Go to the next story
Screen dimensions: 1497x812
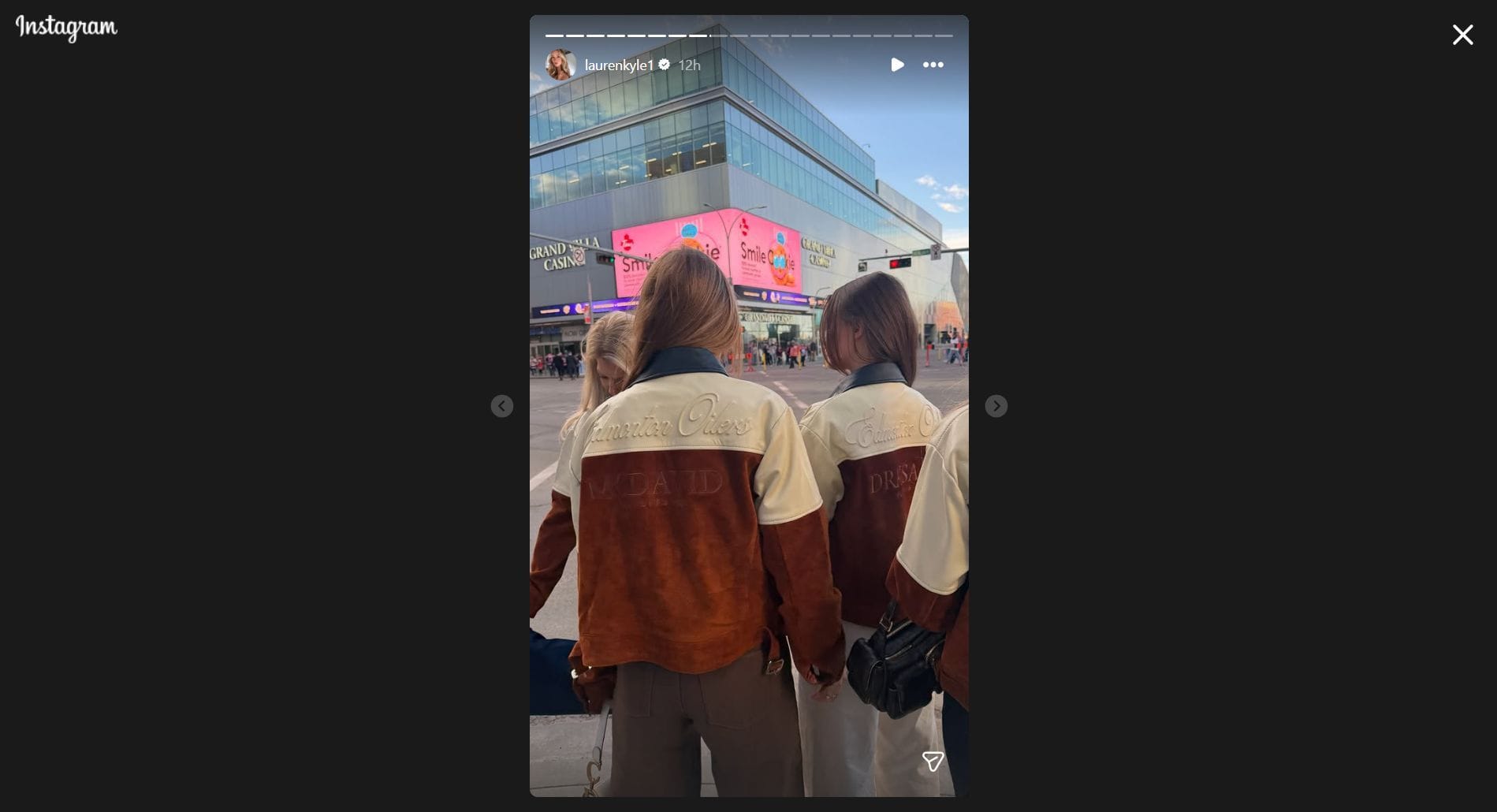[996, 406]
